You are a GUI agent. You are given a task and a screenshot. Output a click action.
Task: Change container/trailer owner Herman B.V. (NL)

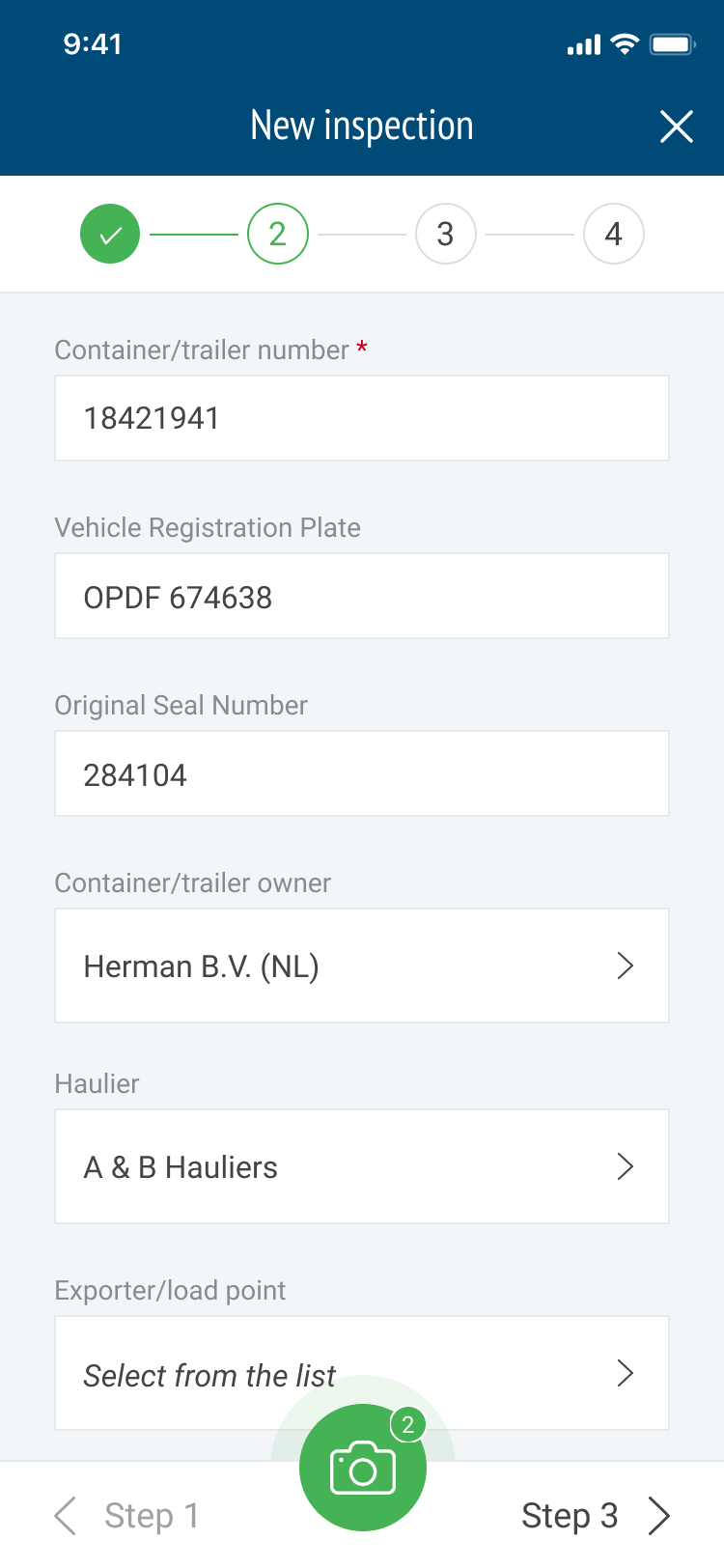[x=362, y=966]
